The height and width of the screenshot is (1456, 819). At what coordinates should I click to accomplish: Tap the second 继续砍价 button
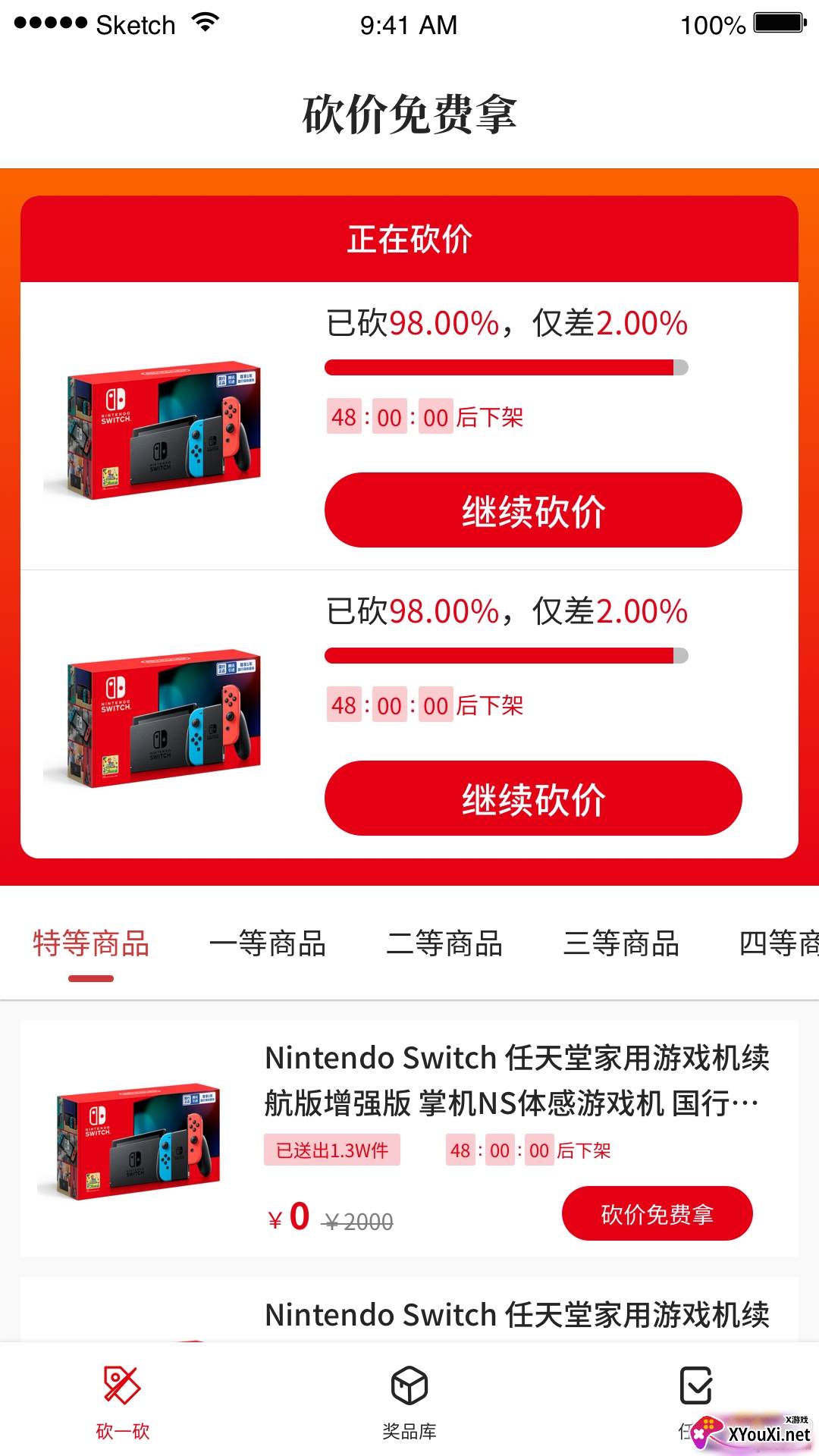pos(533,798)
